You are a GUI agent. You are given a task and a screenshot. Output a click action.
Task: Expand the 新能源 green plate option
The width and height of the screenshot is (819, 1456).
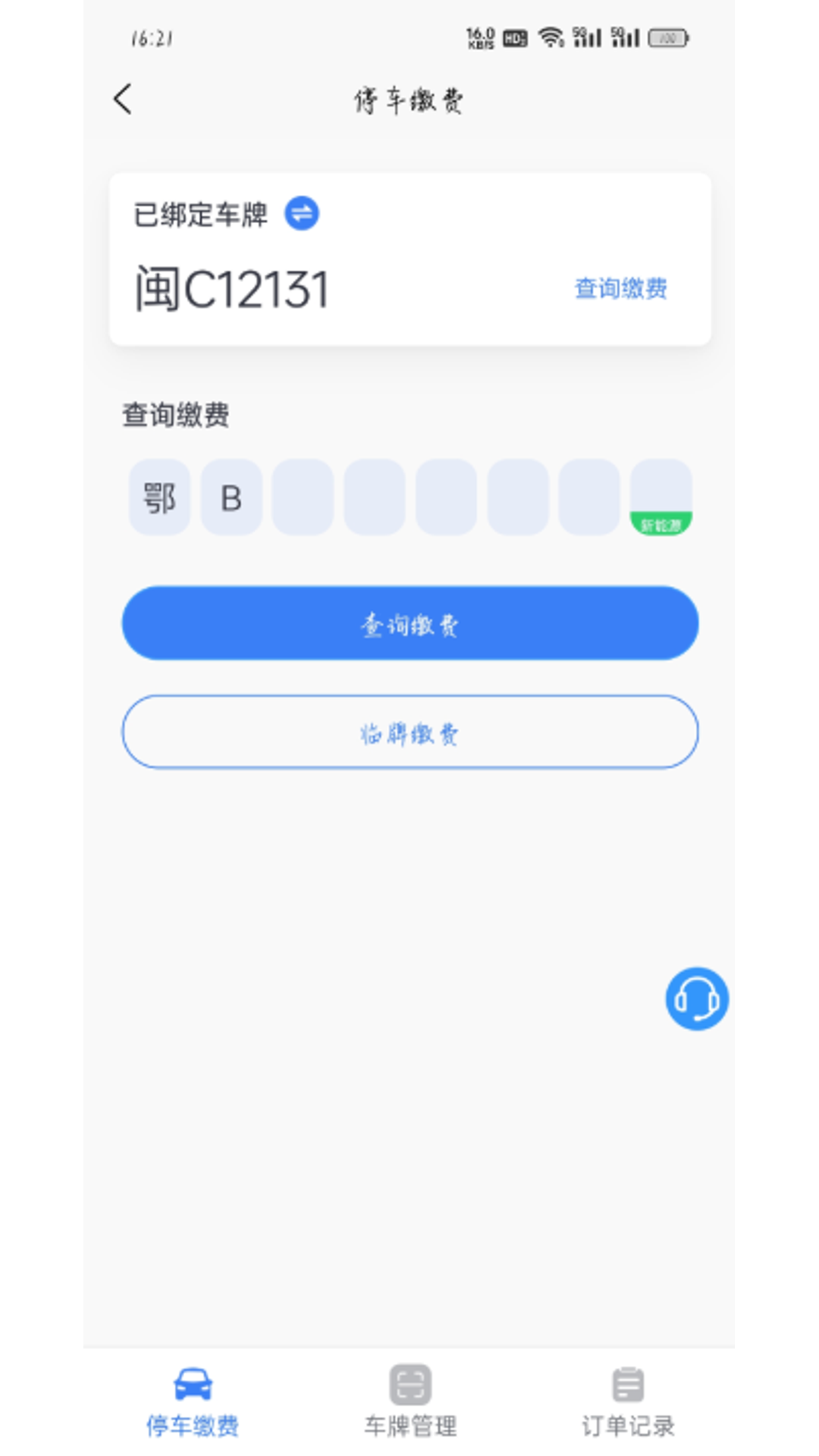661,523
